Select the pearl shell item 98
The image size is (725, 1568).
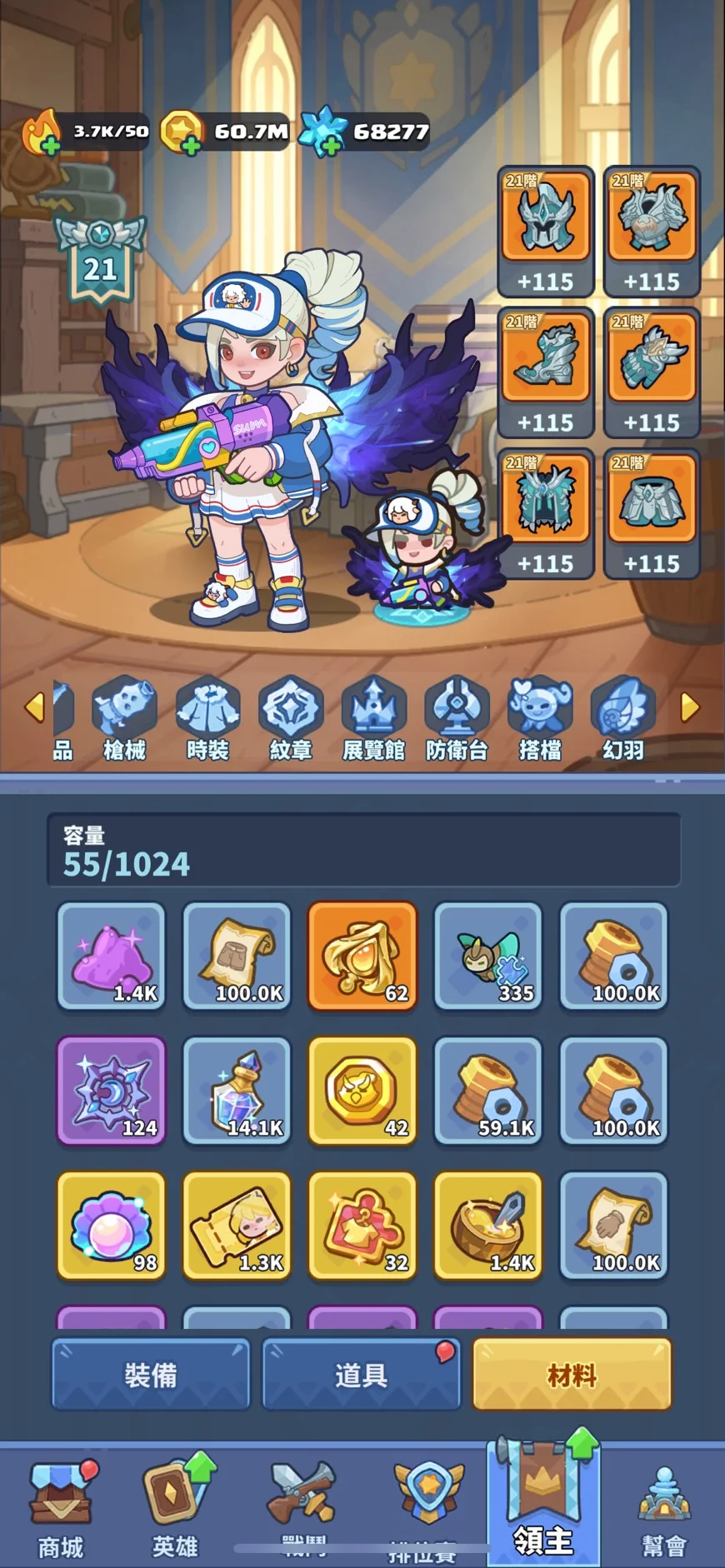pyautogui.click(x=112, y=1226)
